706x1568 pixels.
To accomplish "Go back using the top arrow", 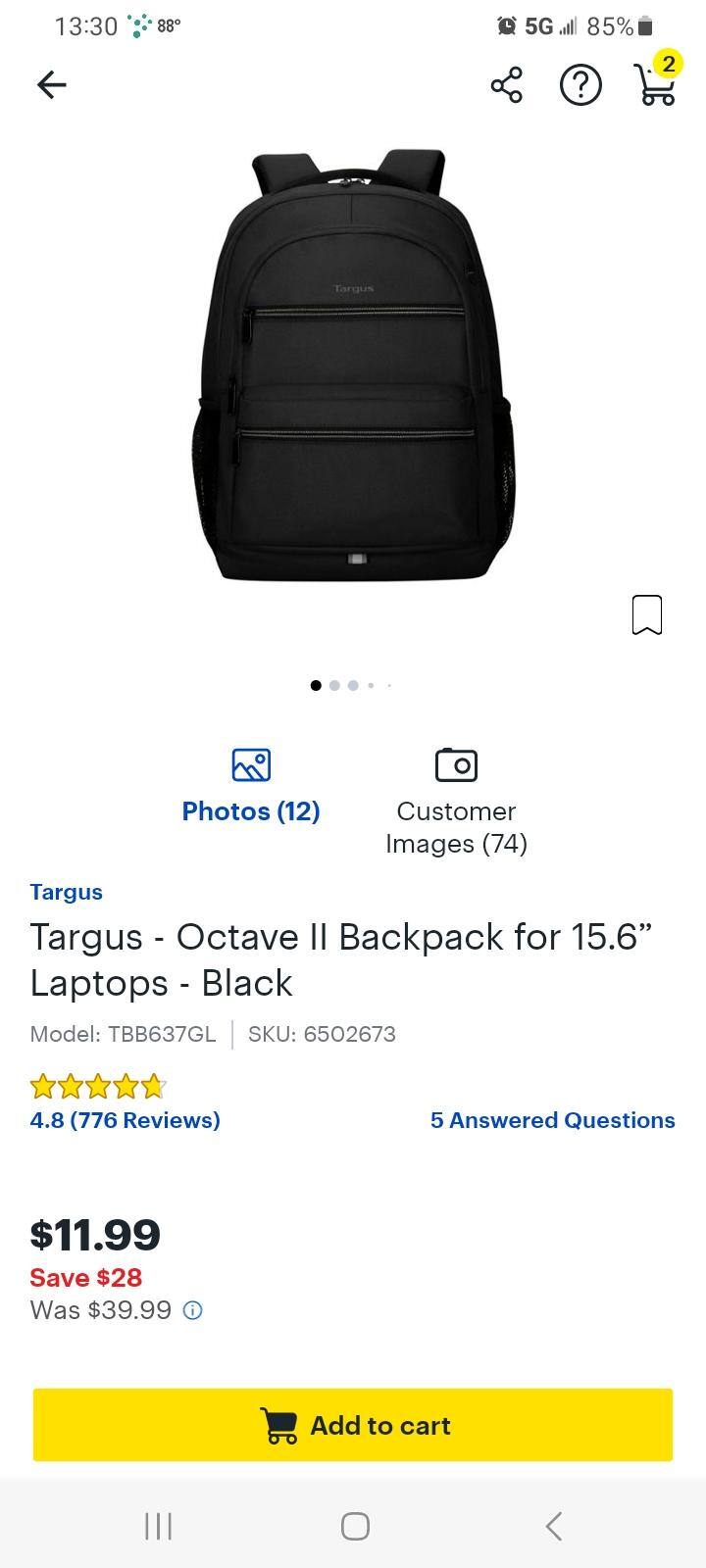I will click(52, 85).
